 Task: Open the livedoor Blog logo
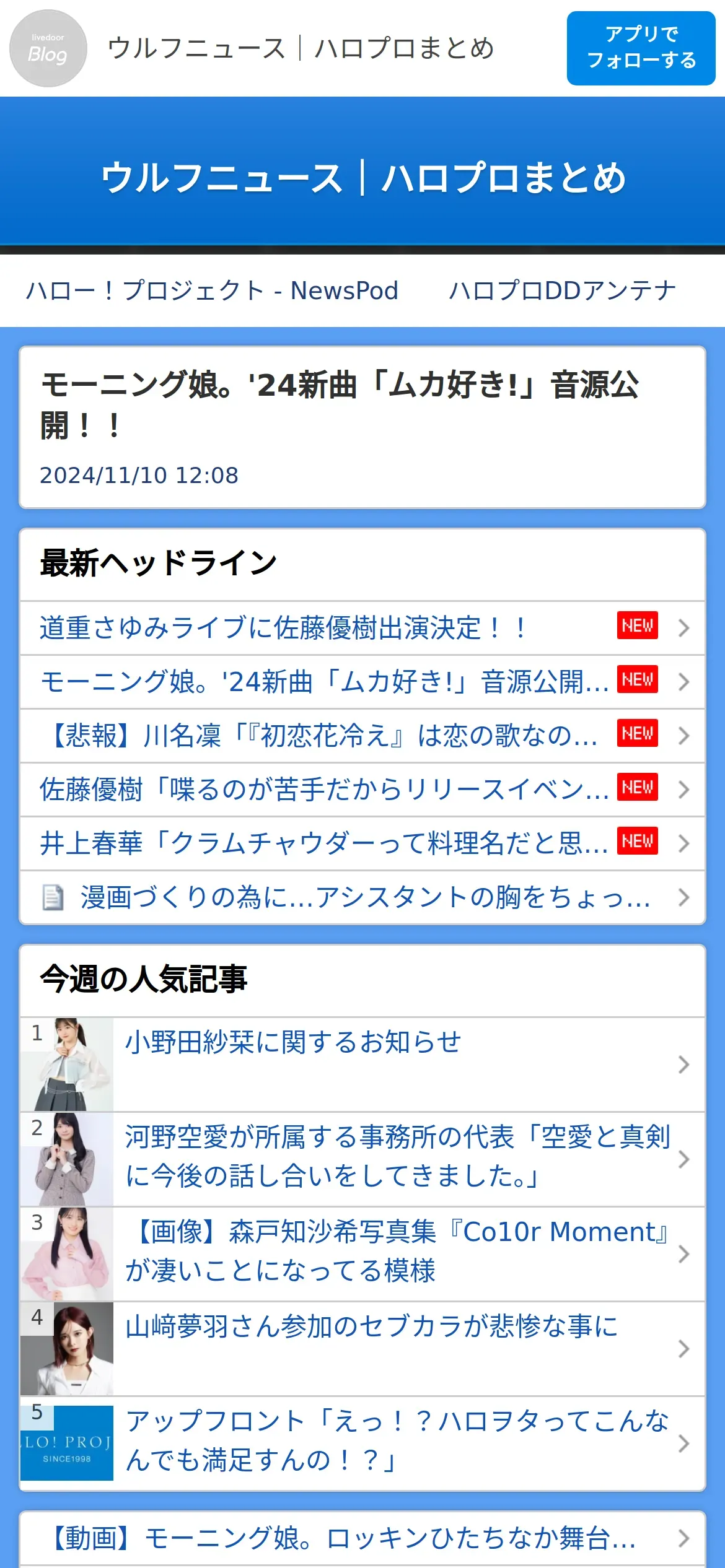(x=48, y=48)
